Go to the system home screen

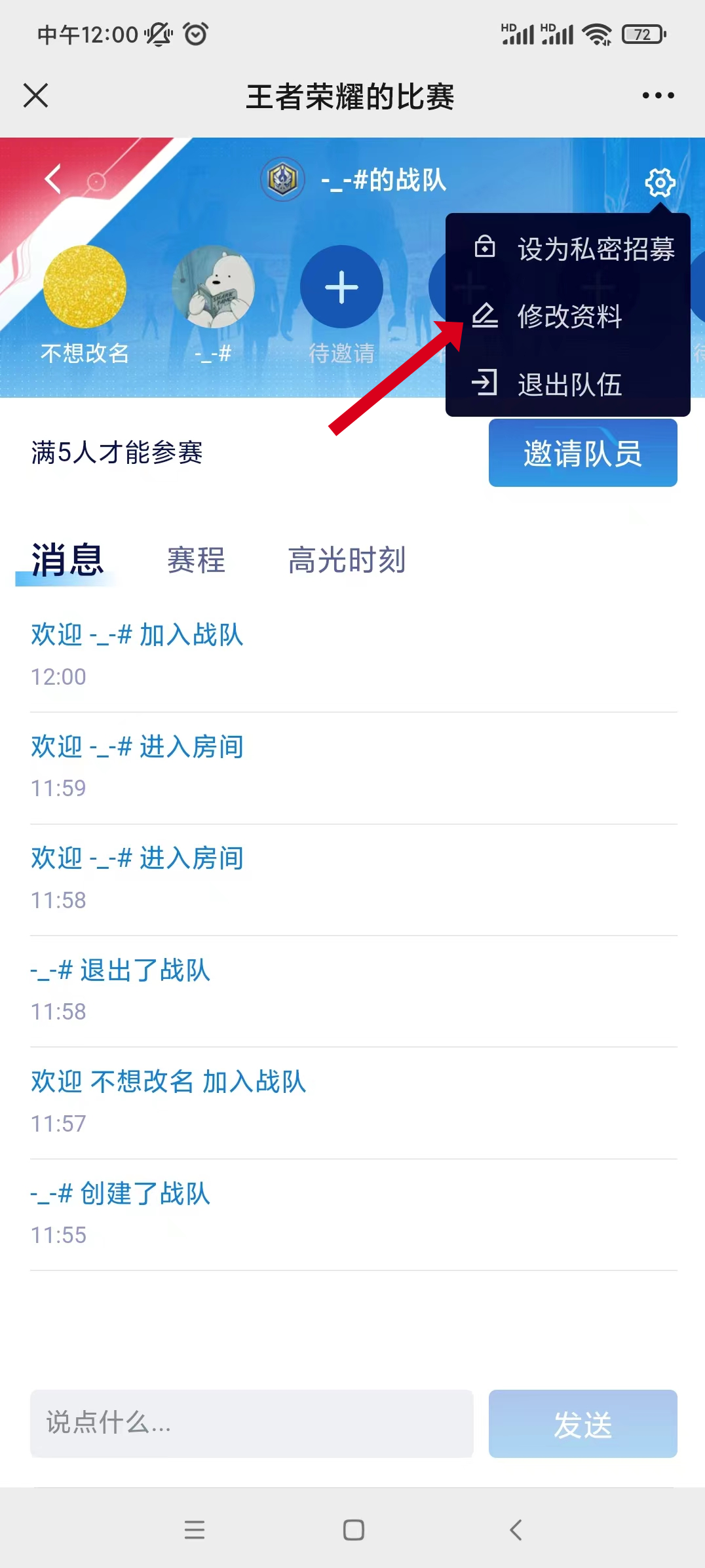pyautogui.click(x=353, y=1530)
